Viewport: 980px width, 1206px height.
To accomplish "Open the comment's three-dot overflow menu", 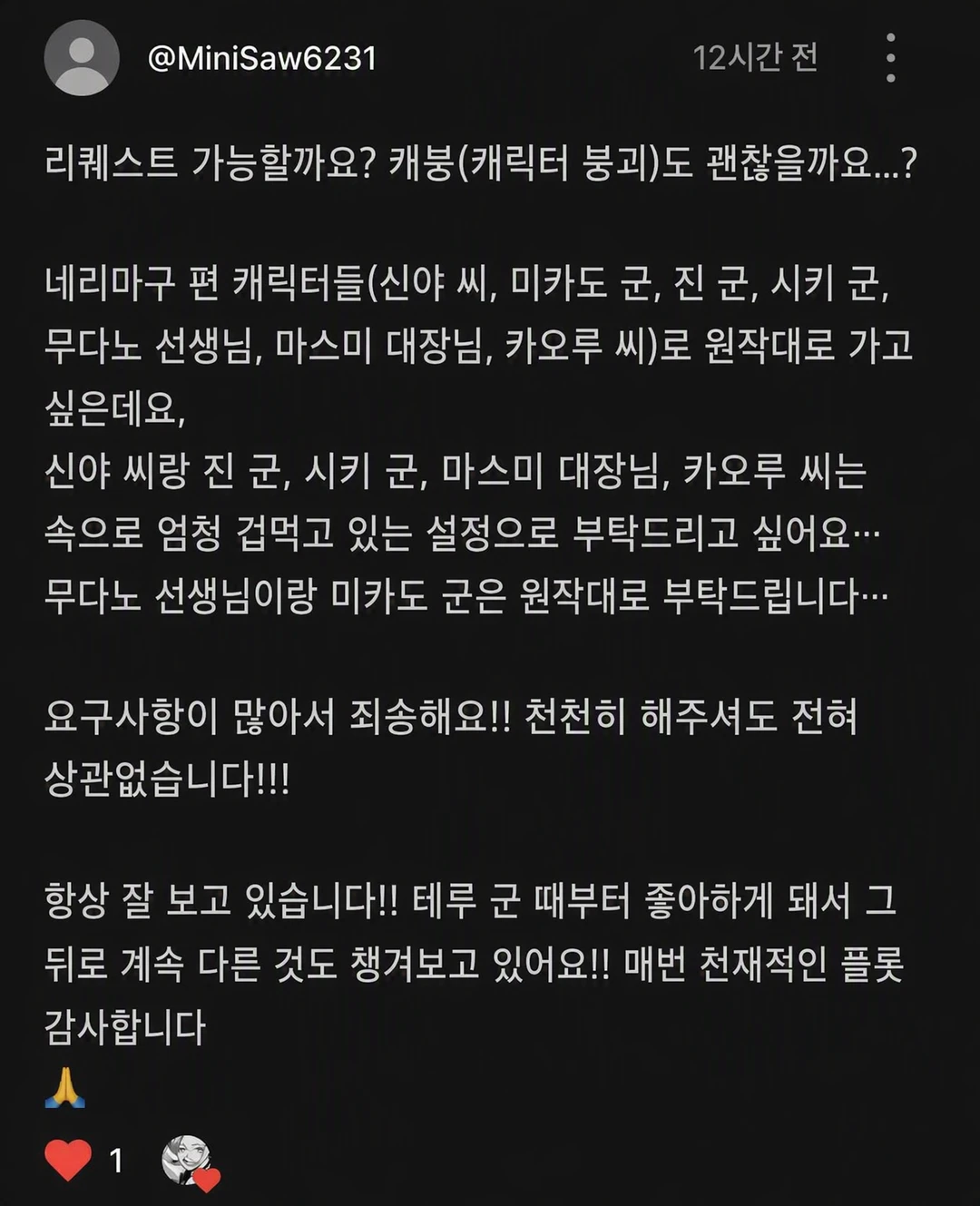I will click(890, 58).
